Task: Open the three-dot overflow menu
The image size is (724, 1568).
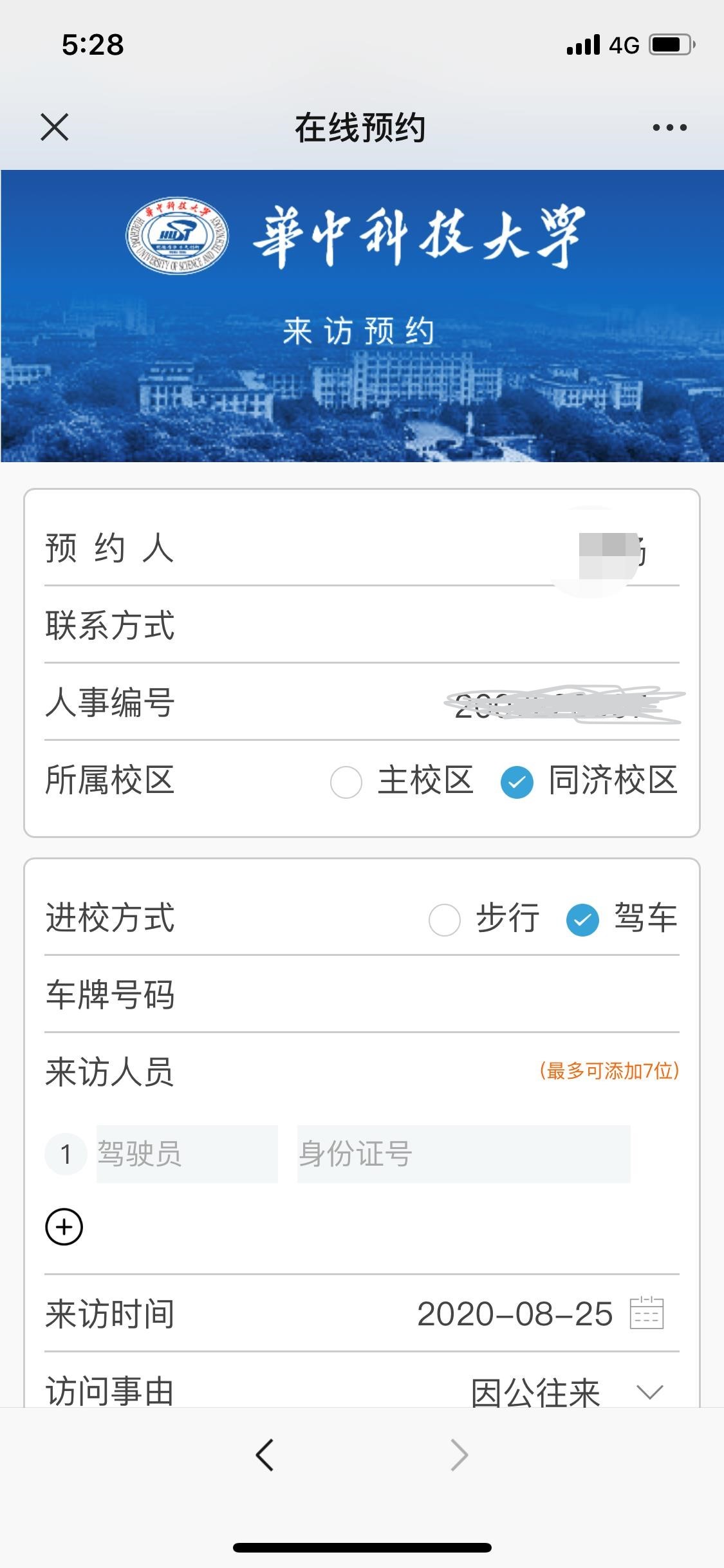Action: pyautogui.click(x=669, y=127)
